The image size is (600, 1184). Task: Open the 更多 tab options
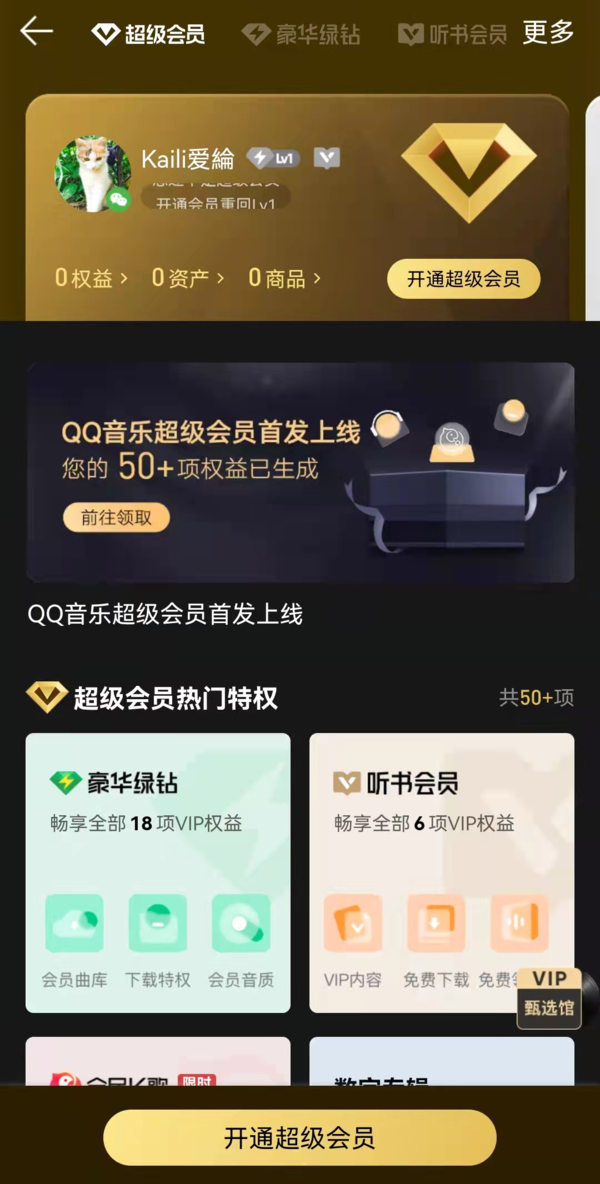[548, 32]
